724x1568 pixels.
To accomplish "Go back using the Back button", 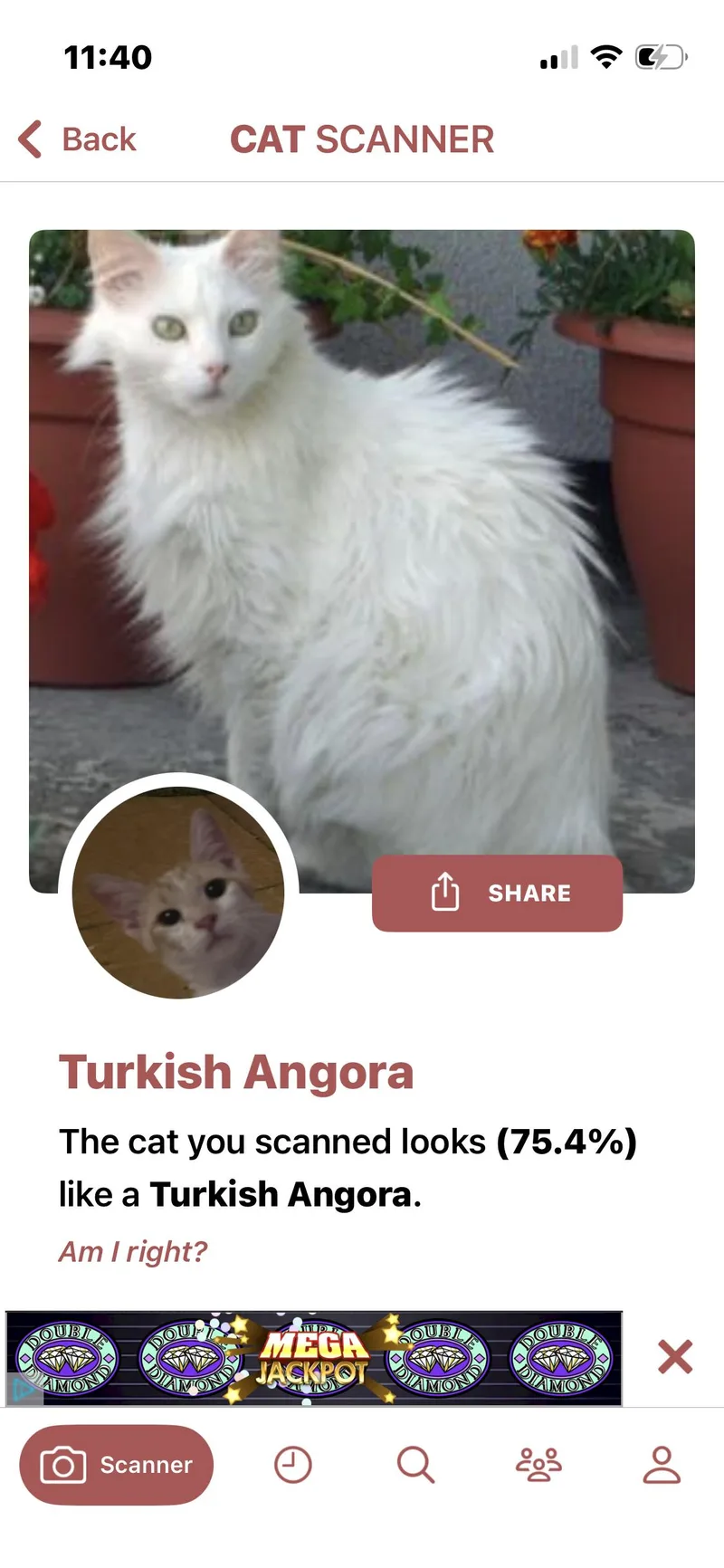I will tap(78, 139).
